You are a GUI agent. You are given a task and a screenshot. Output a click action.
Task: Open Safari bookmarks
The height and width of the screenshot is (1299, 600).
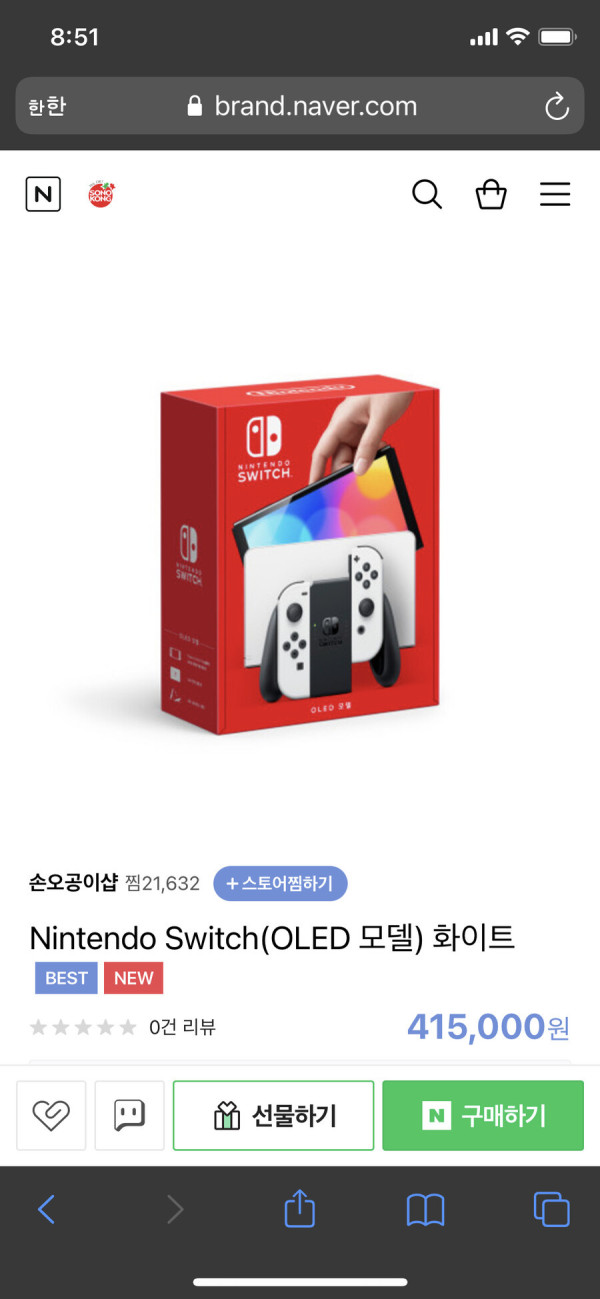(425, 1210)
